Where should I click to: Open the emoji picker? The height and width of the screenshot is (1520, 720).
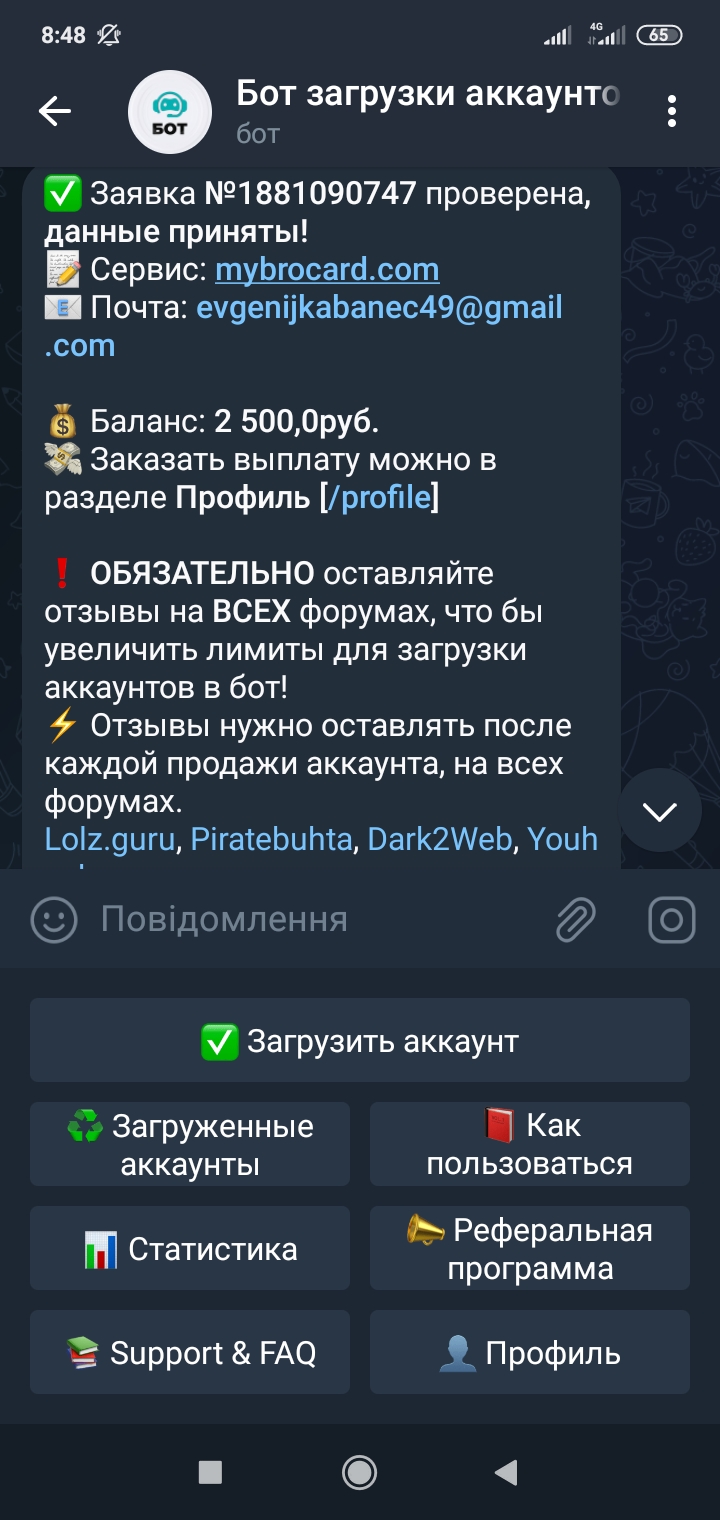54,920
